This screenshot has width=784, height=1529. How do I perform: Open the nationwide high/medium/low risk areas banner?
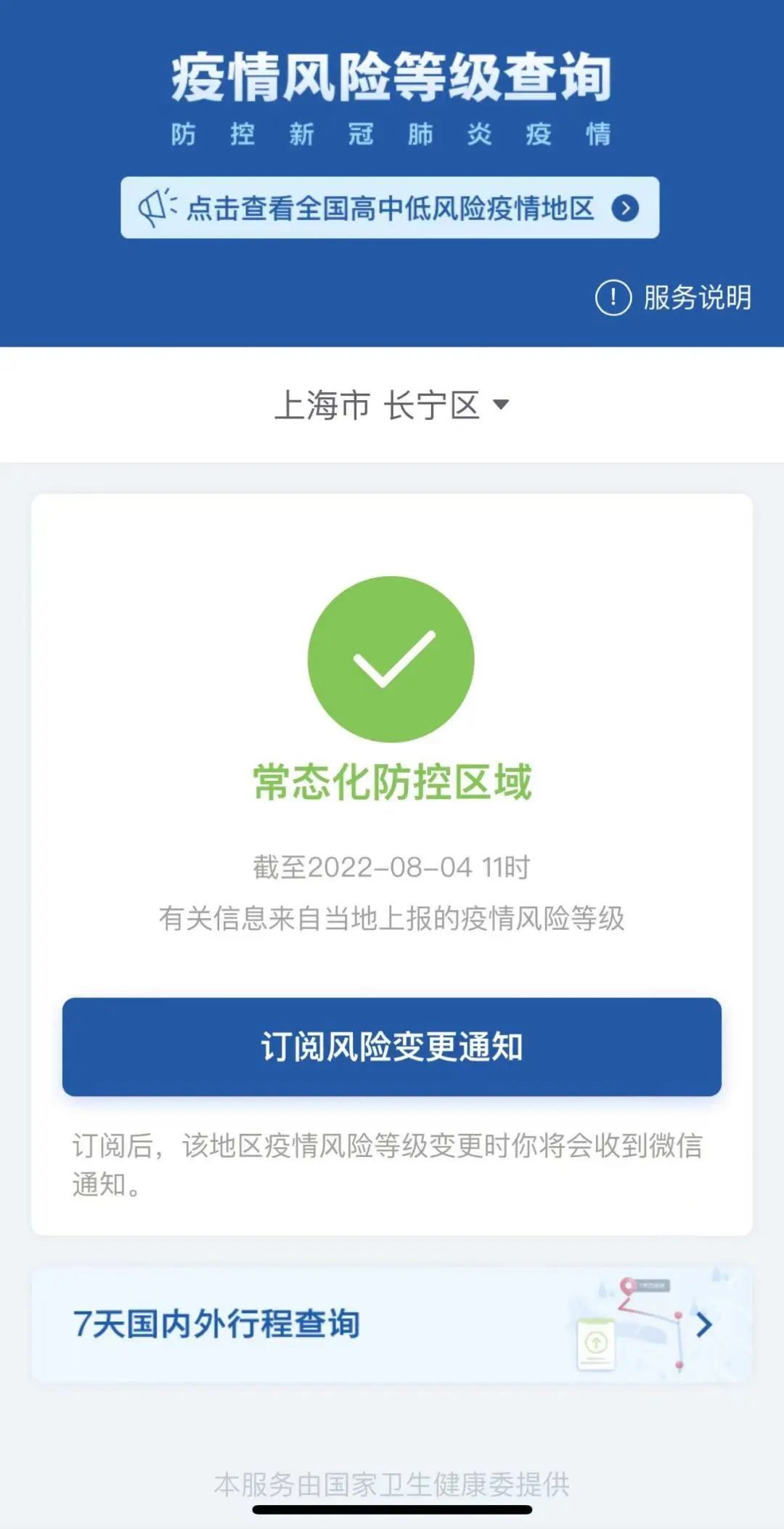click(390, 208)
